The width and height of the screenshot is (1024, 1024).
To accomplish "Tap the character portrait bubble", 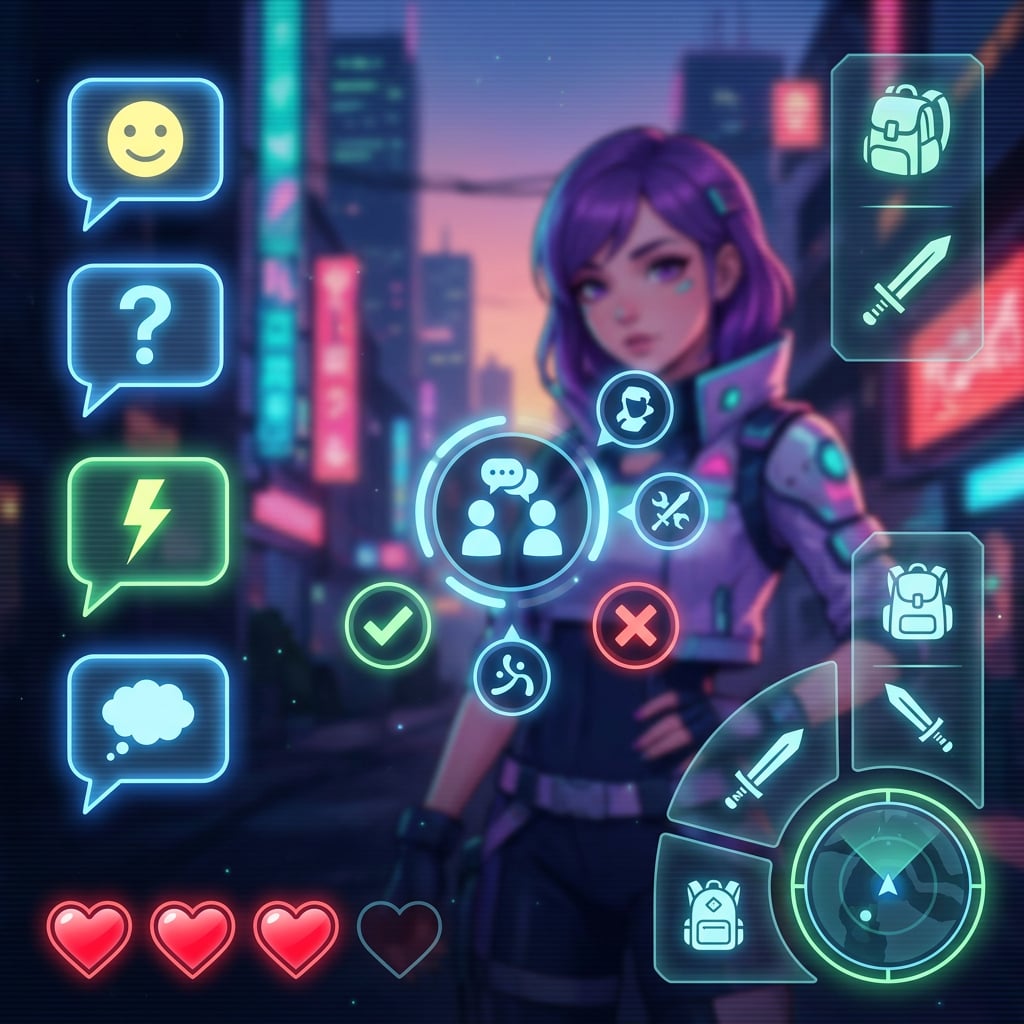I will [634, 408].
